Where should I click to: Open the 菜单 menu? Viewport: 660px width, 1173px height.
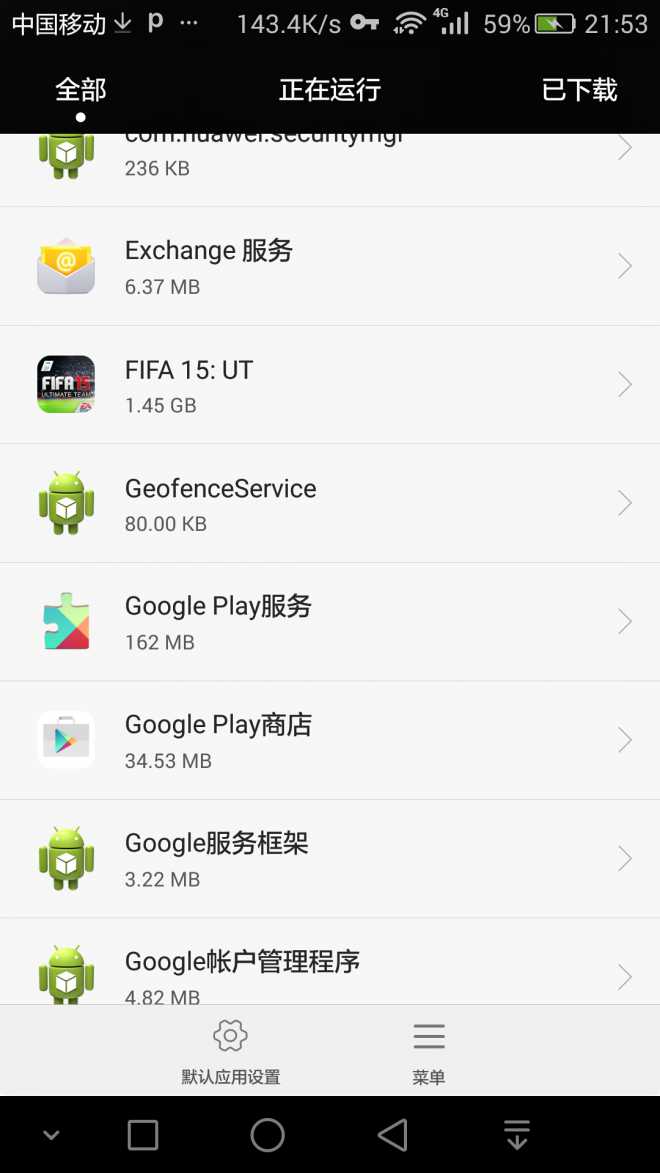tap(428, 1052)
